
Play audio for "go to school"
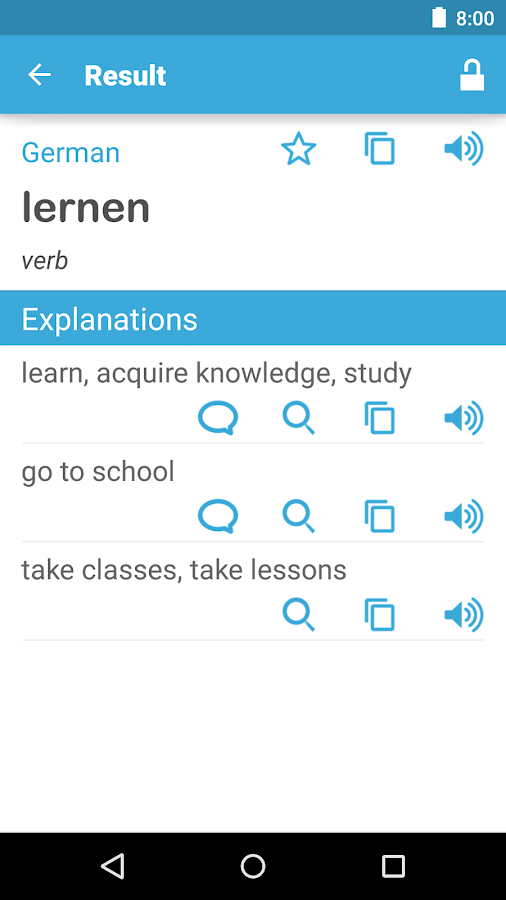464,516
